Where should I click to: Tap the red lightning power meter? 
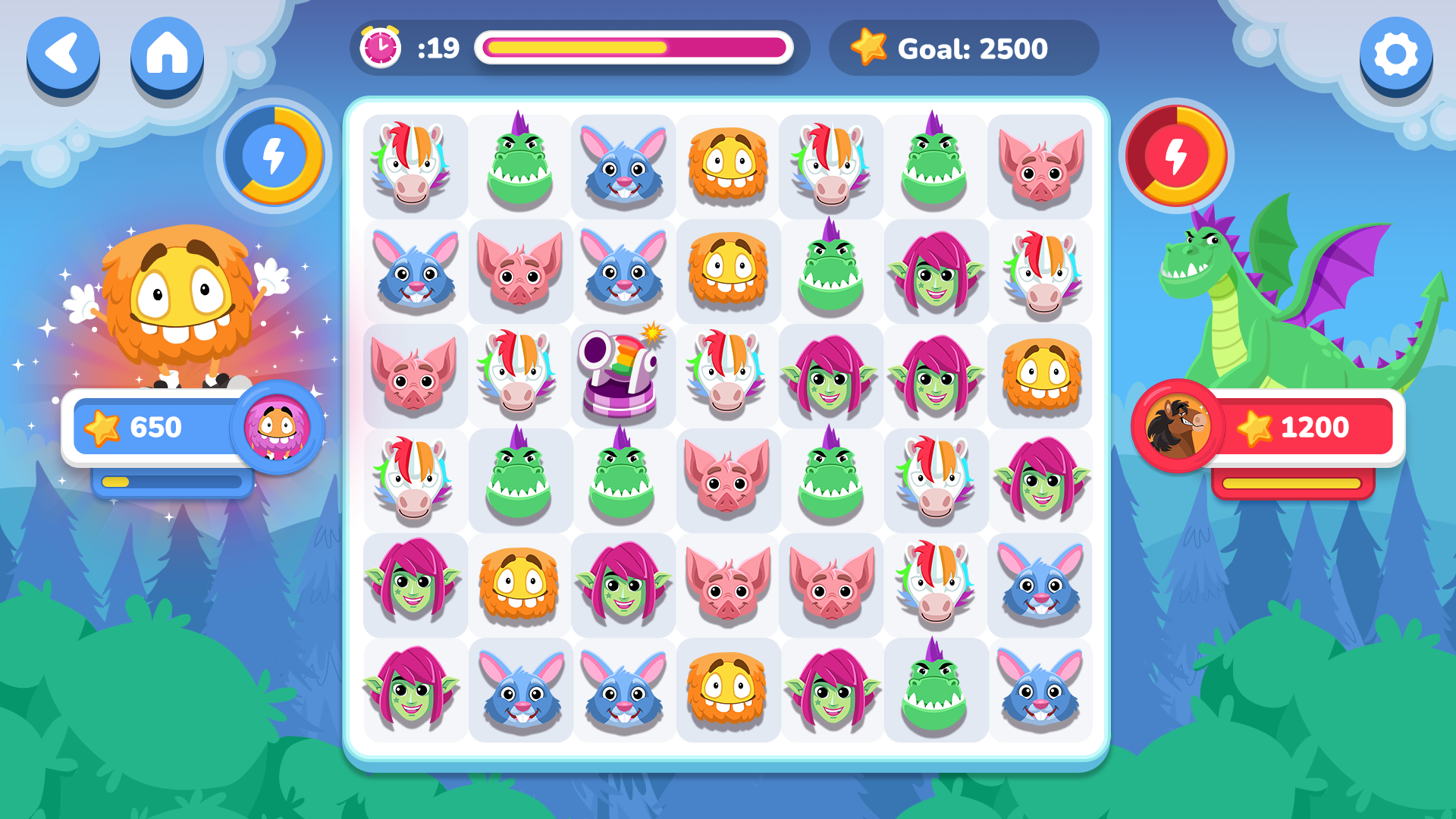click(1175, 156)
